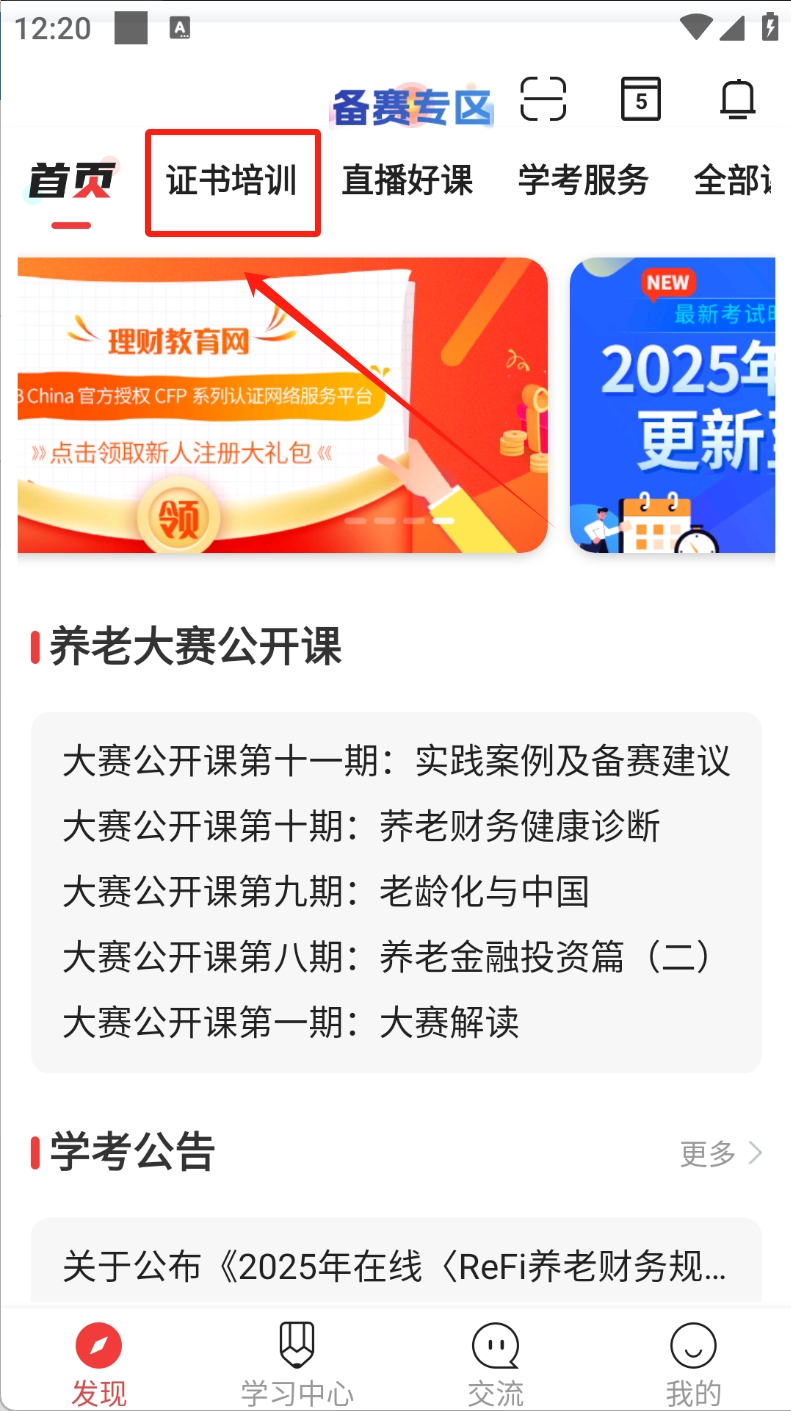Viewport: 791px width, 1411px height.
Task: Open 大赛公开课第十期：养老财务健康诊断
Action: click(361, 827)
